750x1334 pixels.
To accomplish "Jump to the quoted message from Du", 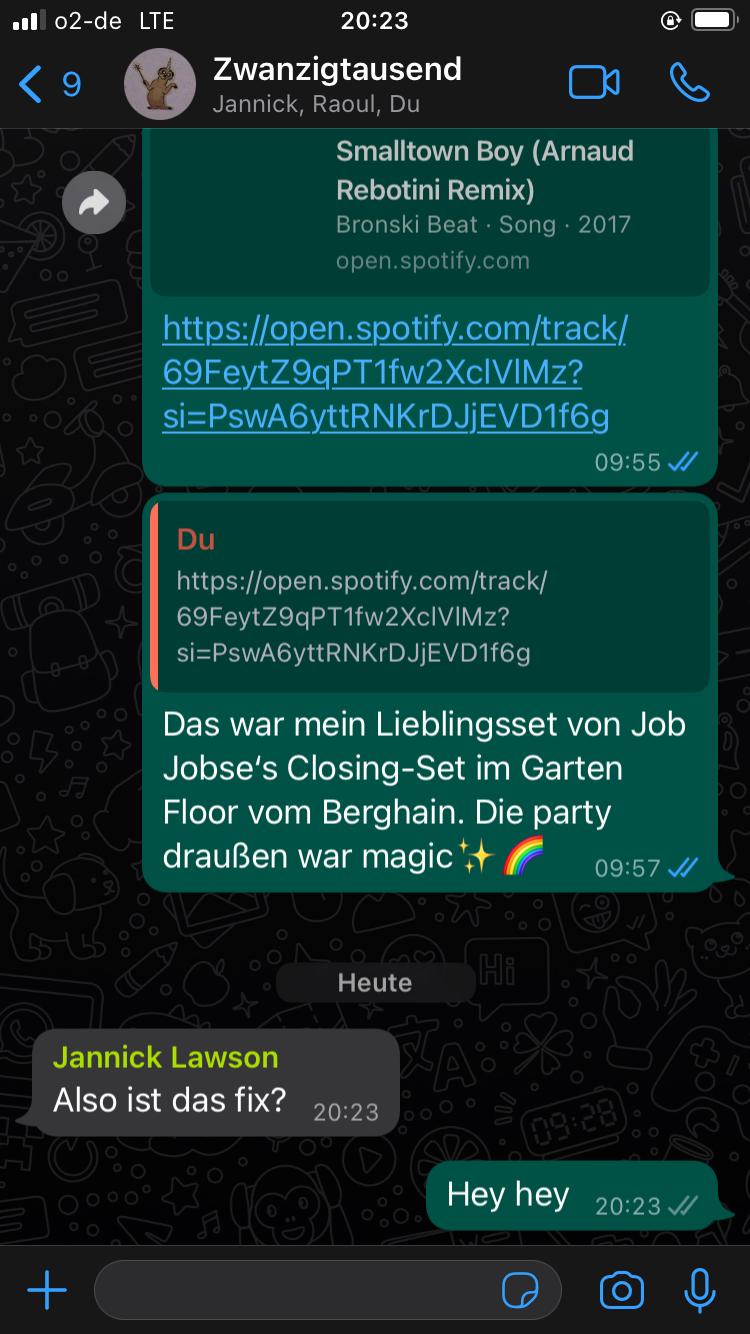I will (430, 597).
